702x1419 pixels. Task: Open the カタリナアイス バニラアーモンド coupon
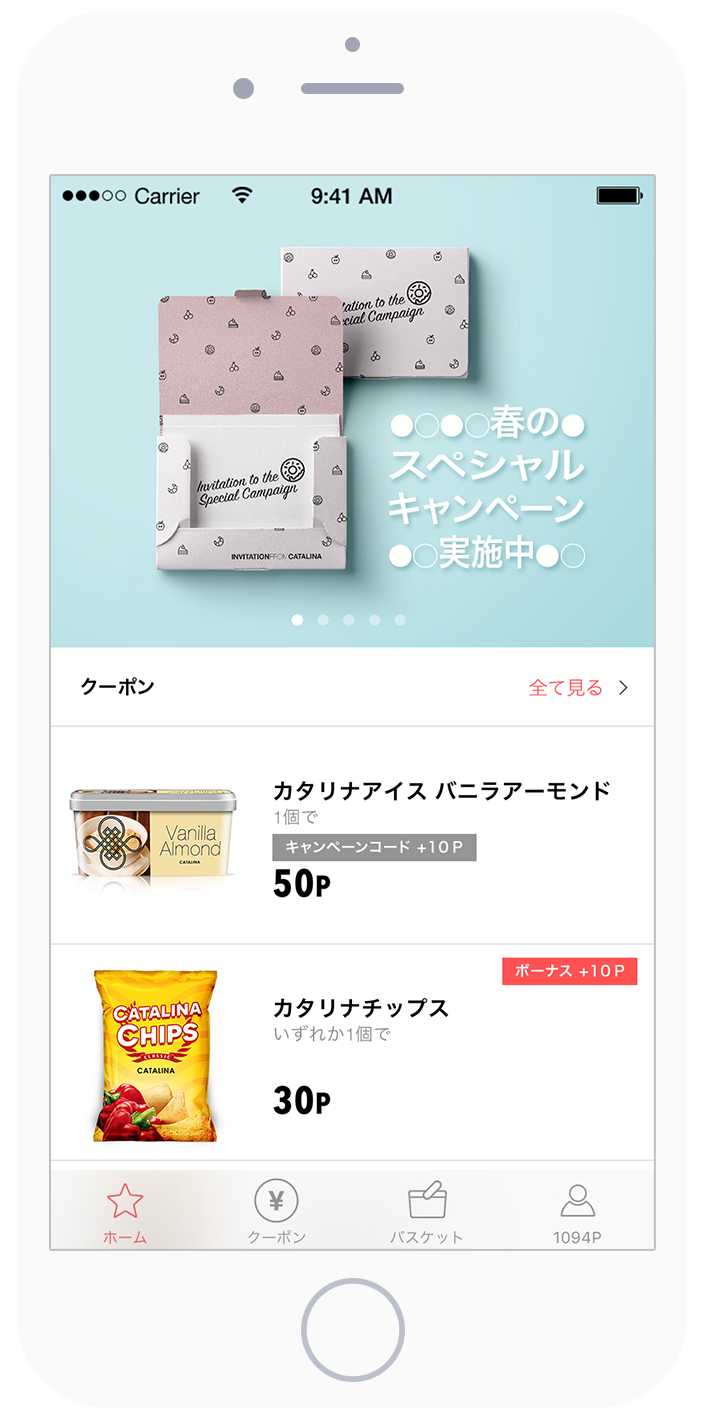[x=352, y=836]
